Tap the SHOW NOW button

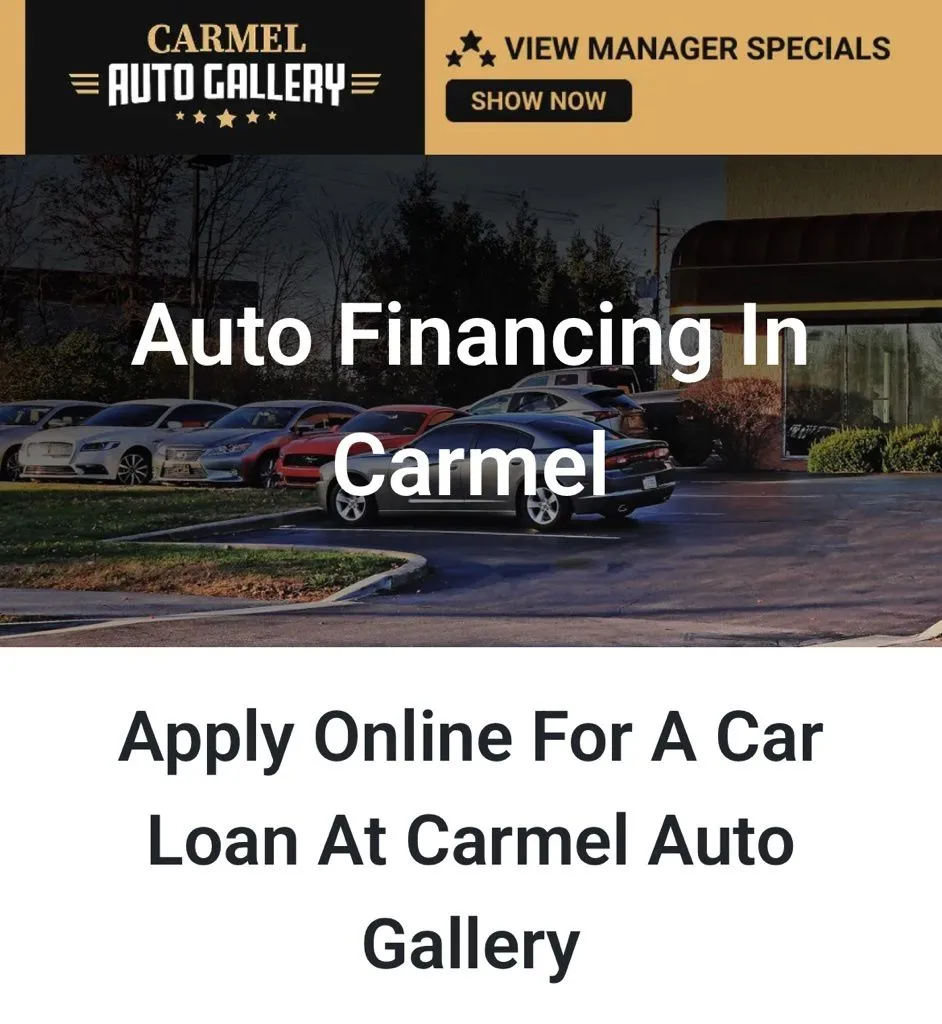(538, 101)
